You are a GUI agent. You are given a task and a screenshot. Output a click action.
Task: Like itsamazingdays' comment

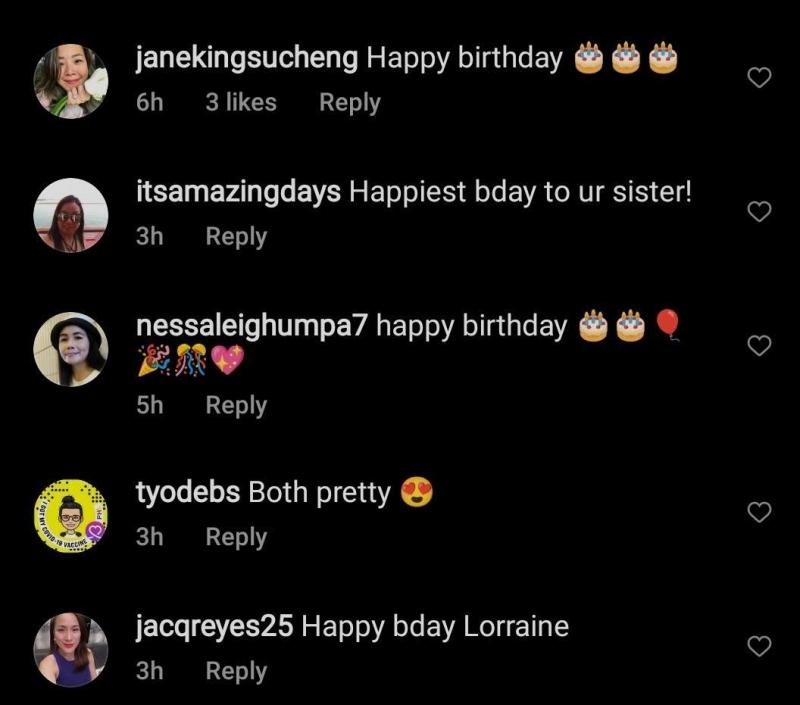760,211
